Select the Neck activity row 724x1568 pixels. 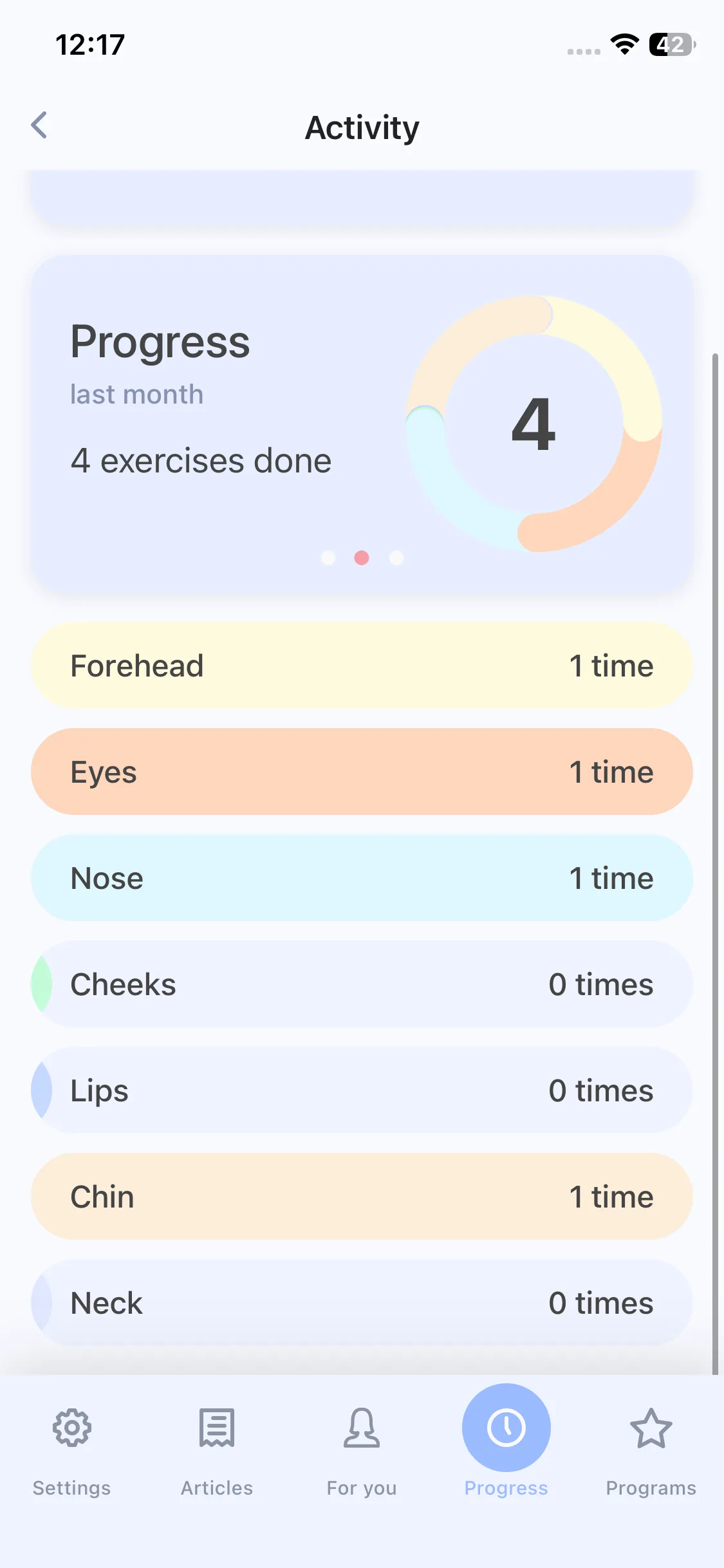tap(362, 1303)
